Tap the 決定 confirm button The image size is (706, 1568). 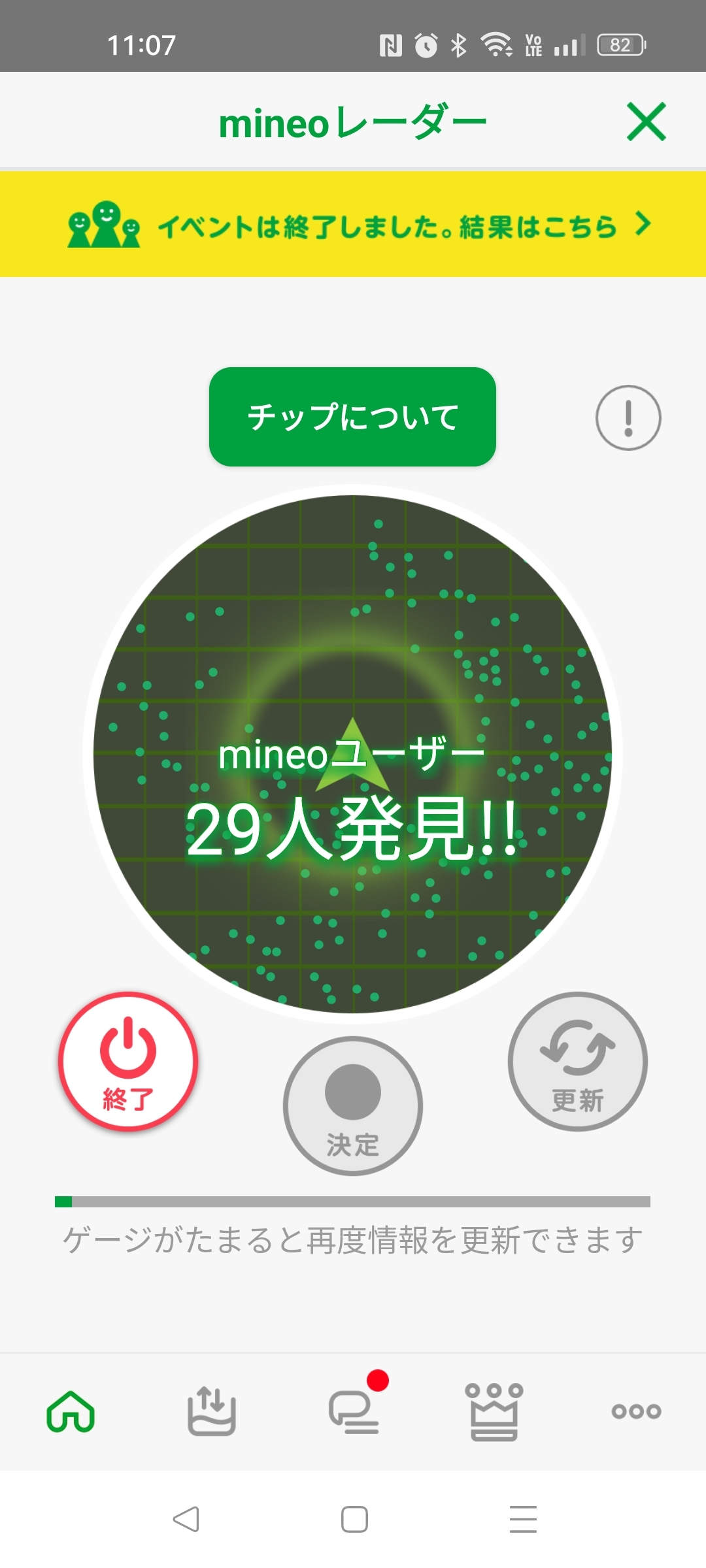pos(353,1105)
